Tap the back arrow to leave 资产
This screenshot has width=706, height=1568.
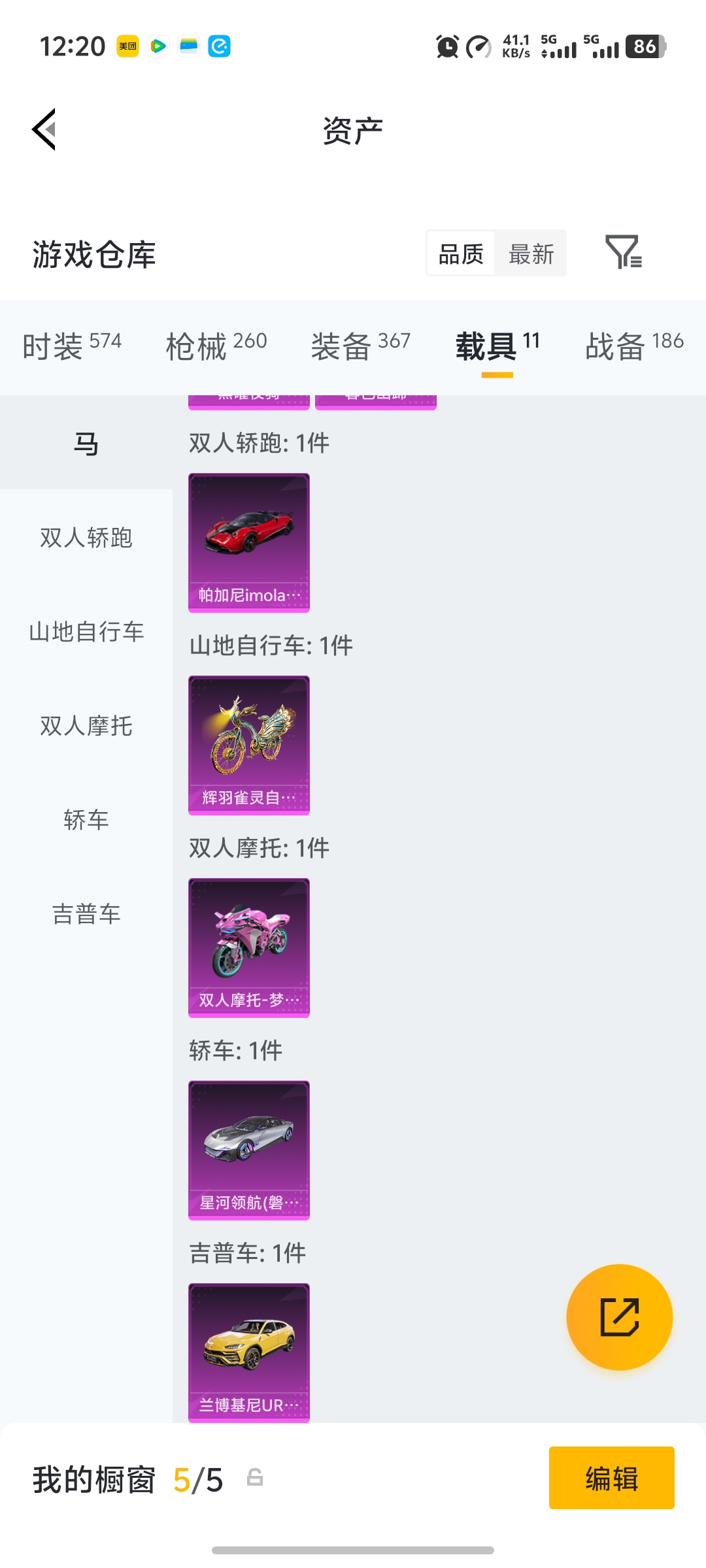(43, 129)
